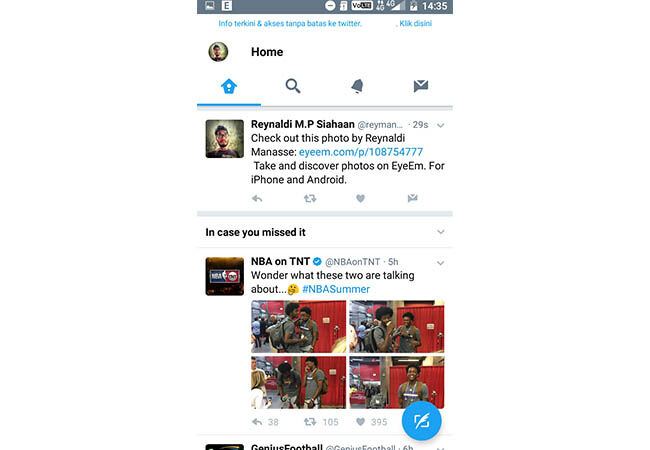Switch to the Search tab
This screenshot has height=450, width=650.
tap(293, 86)
